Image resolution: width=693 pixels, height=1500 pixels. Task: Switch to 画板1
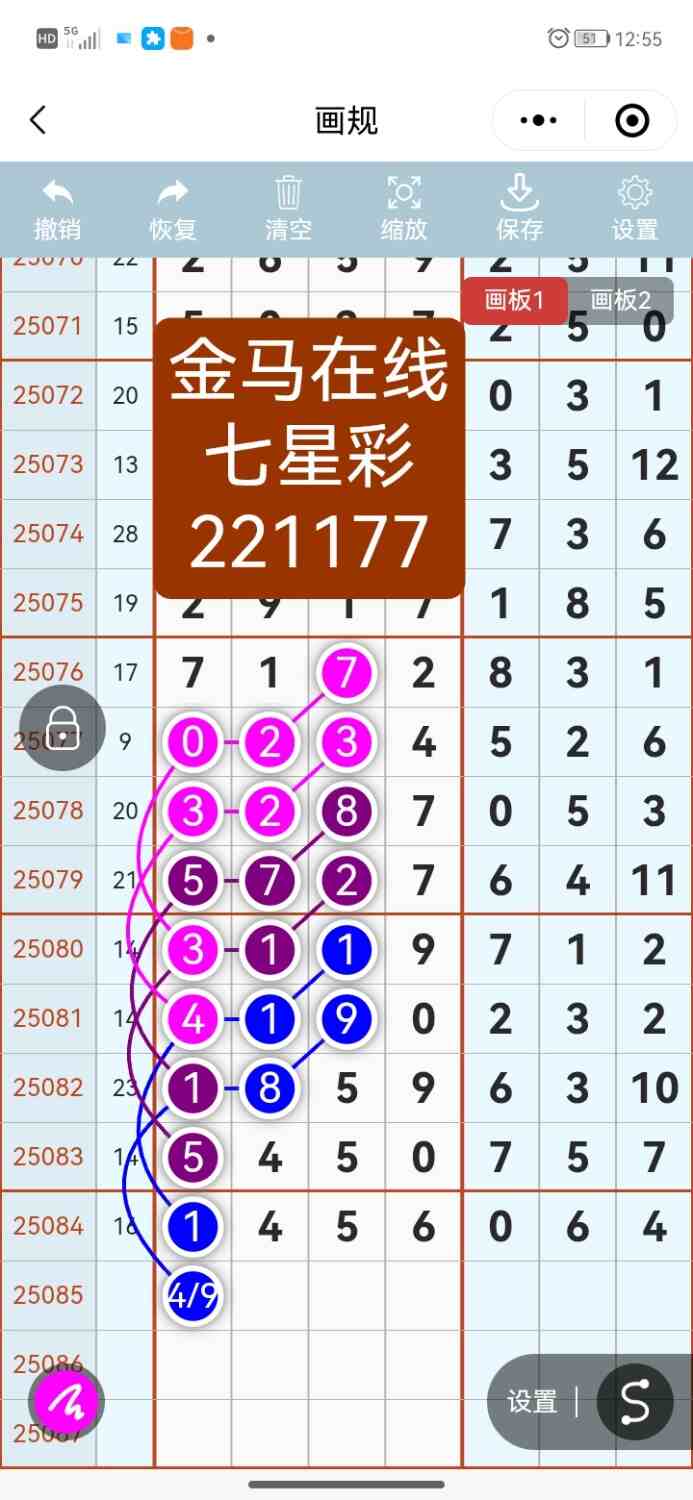point(514,301)
